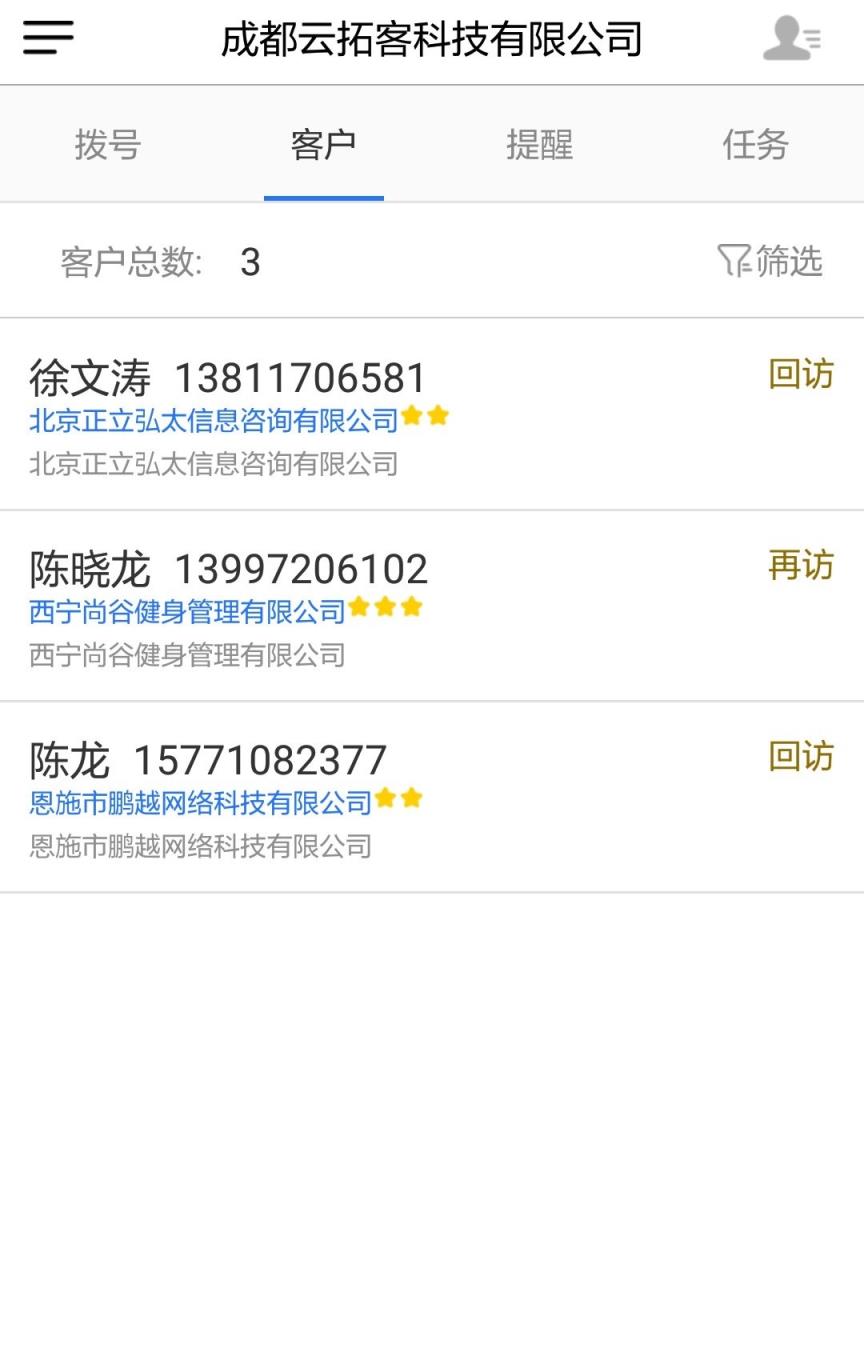Click the first star next to 恩施市鹏越网络科技有限公司

[x=385, y=798]
